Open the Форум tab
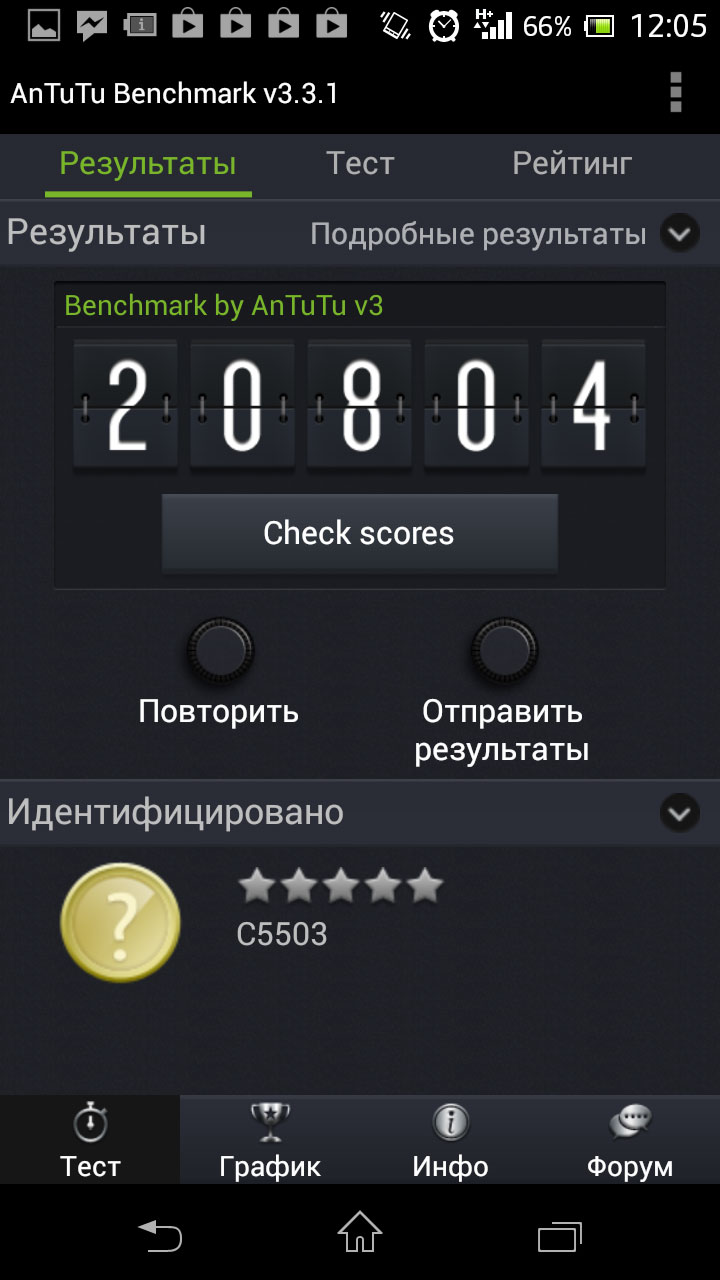Viewport: 720px width, 1280px height. click(630, 1140)
